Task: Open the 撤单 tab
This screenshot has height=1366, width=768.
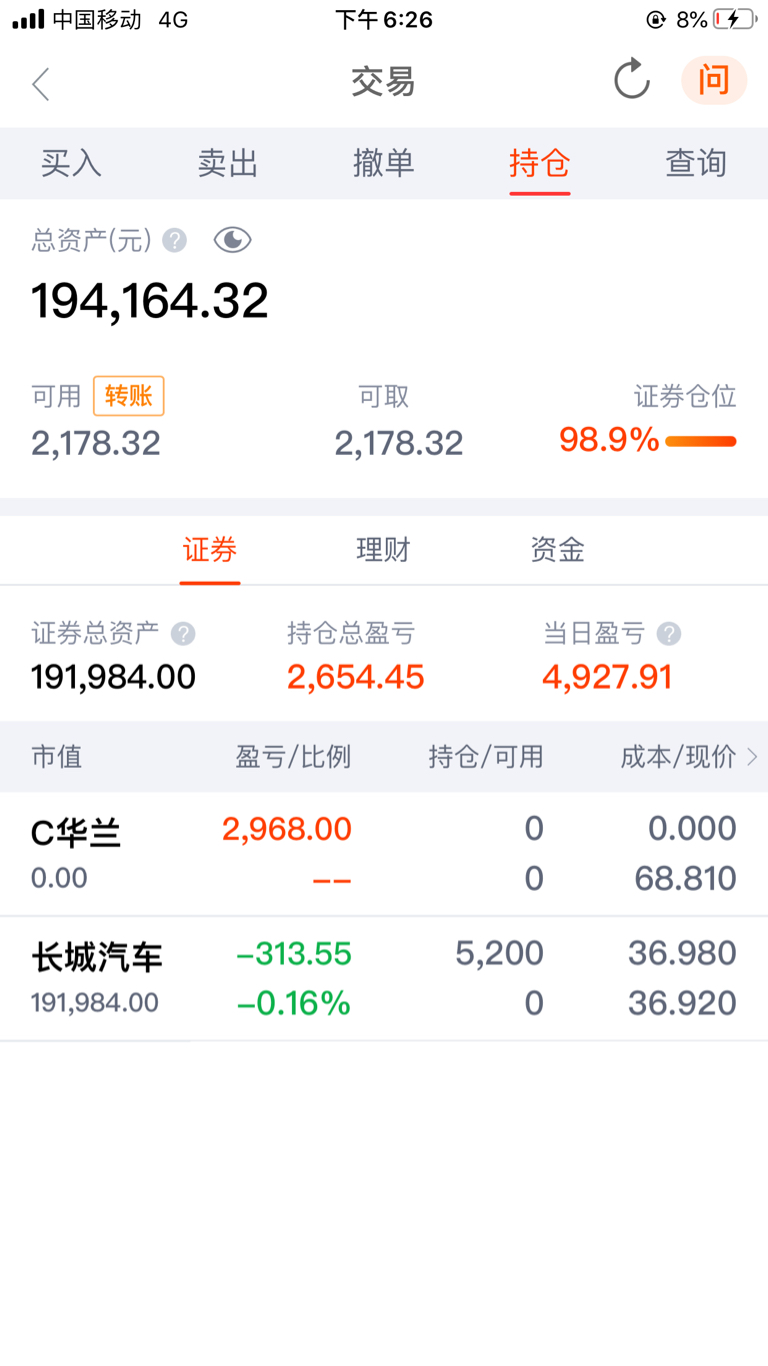Action: click(x=383, y=163)
